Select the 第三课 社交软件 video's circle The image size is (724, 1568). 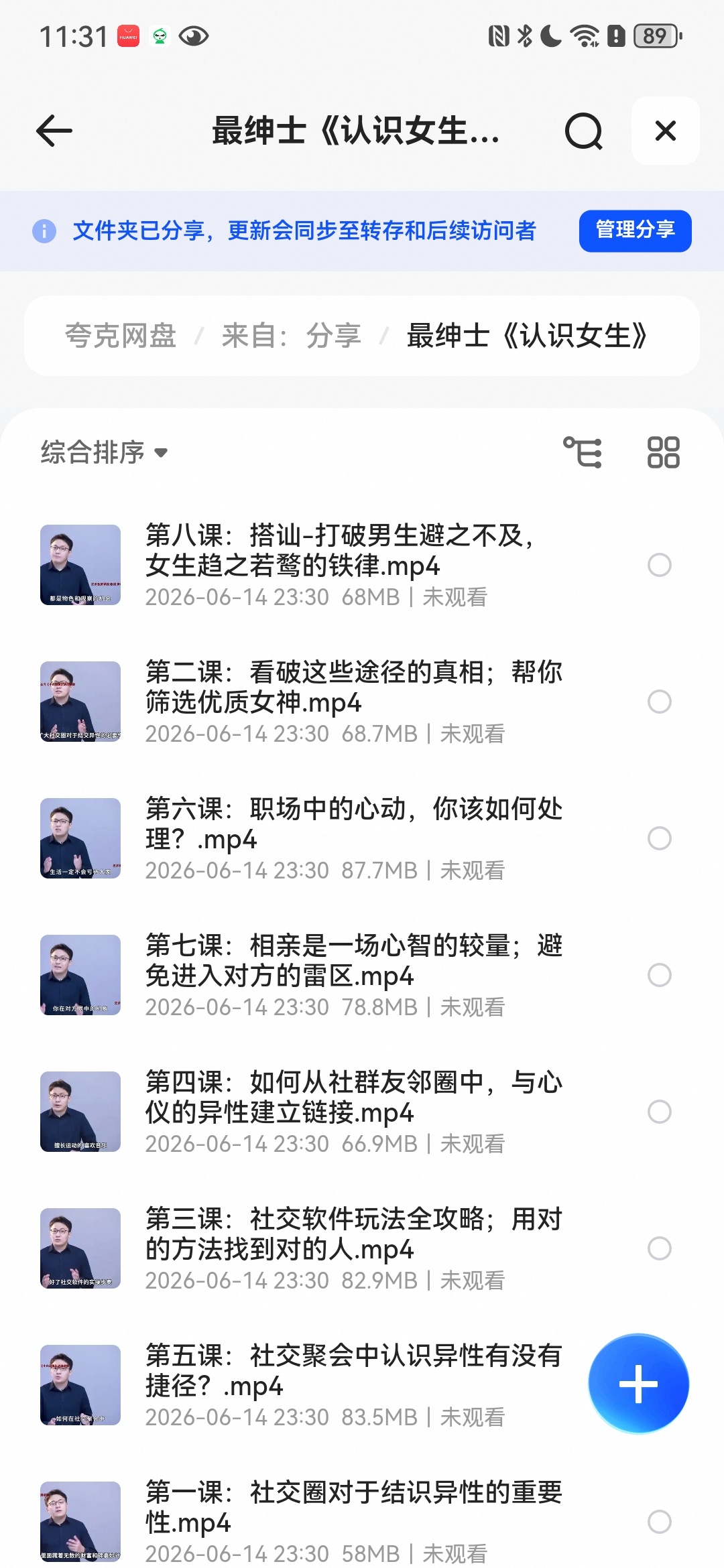660,1248
